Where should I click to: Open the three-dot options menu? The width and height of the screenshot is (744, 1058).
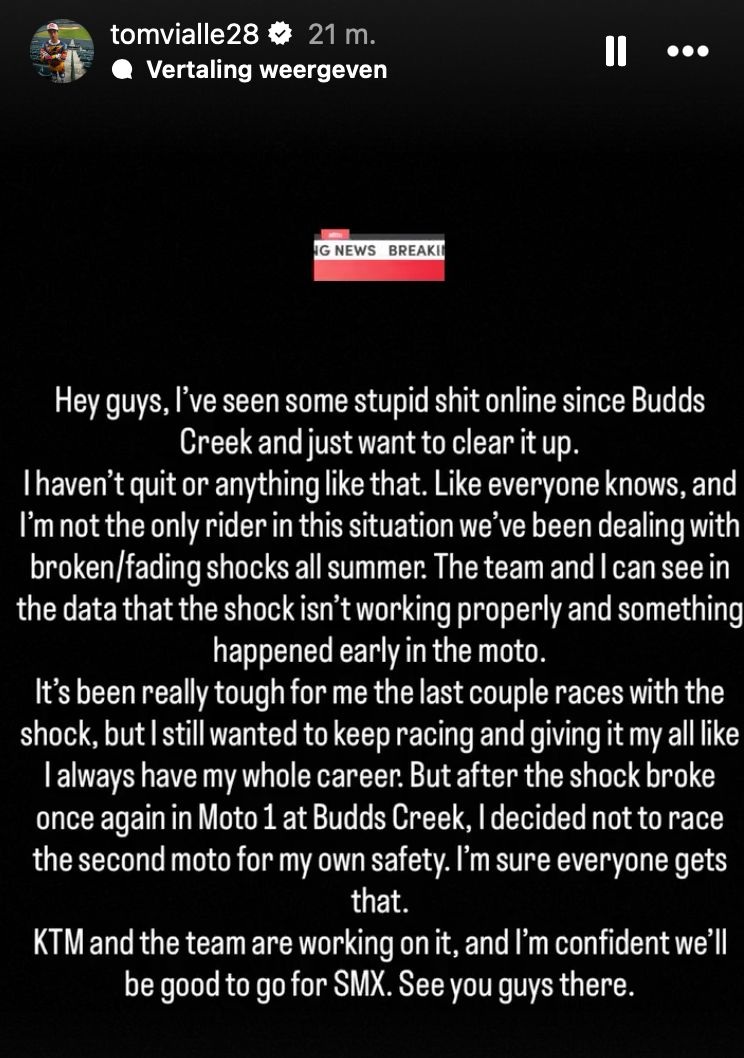click(x=687, y=51)
